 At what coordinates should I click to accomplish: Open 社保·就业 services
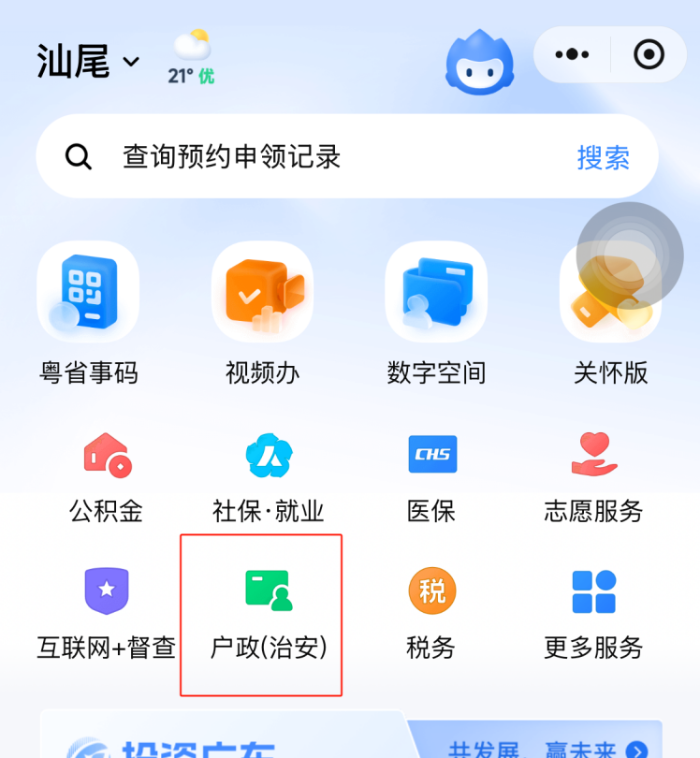pos(268,477)
